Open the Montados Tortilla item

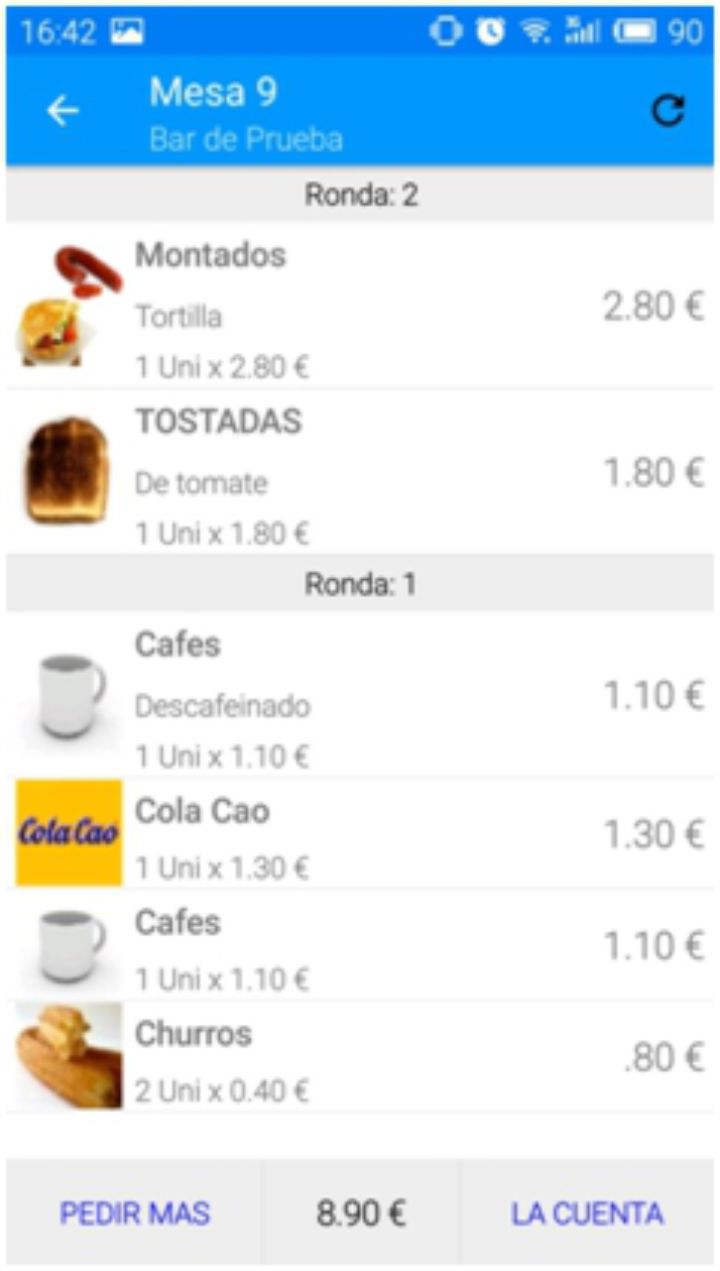(x=360, y=306)
